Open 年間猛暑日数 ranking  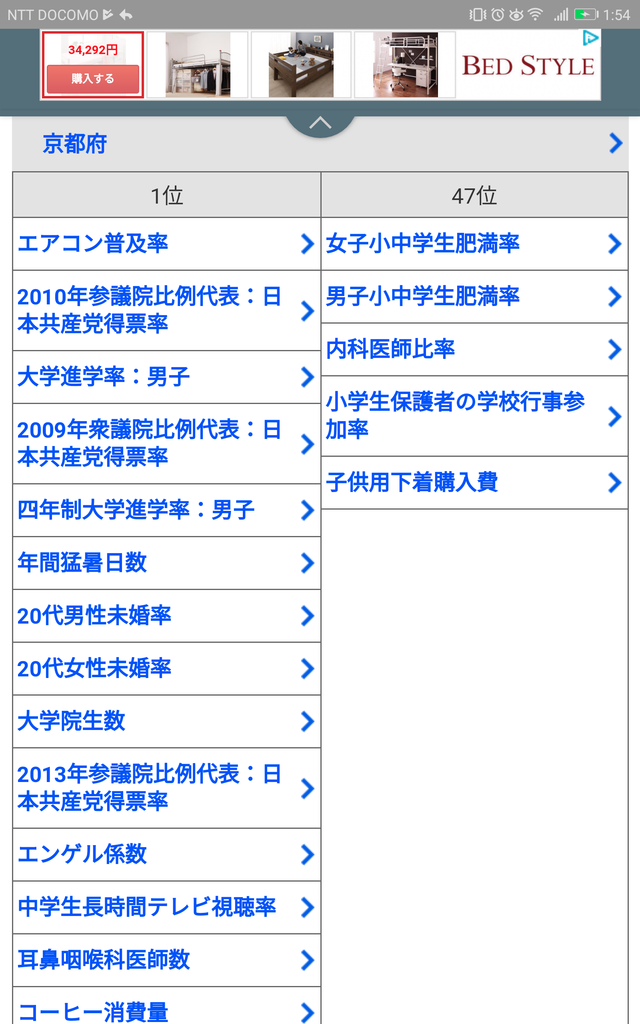click(x=167, y=563)
